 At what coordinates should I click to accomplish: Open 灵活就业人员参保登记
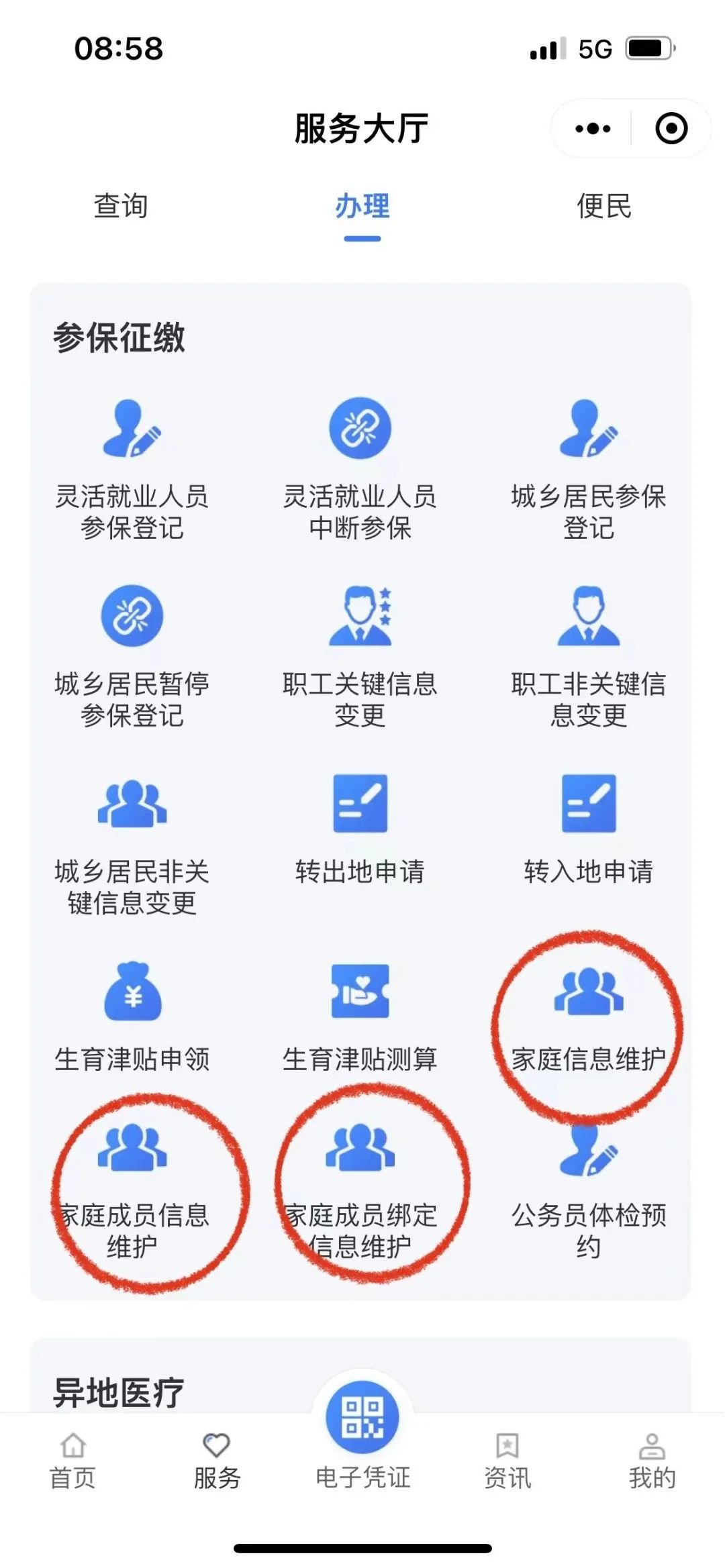[132, 470]
